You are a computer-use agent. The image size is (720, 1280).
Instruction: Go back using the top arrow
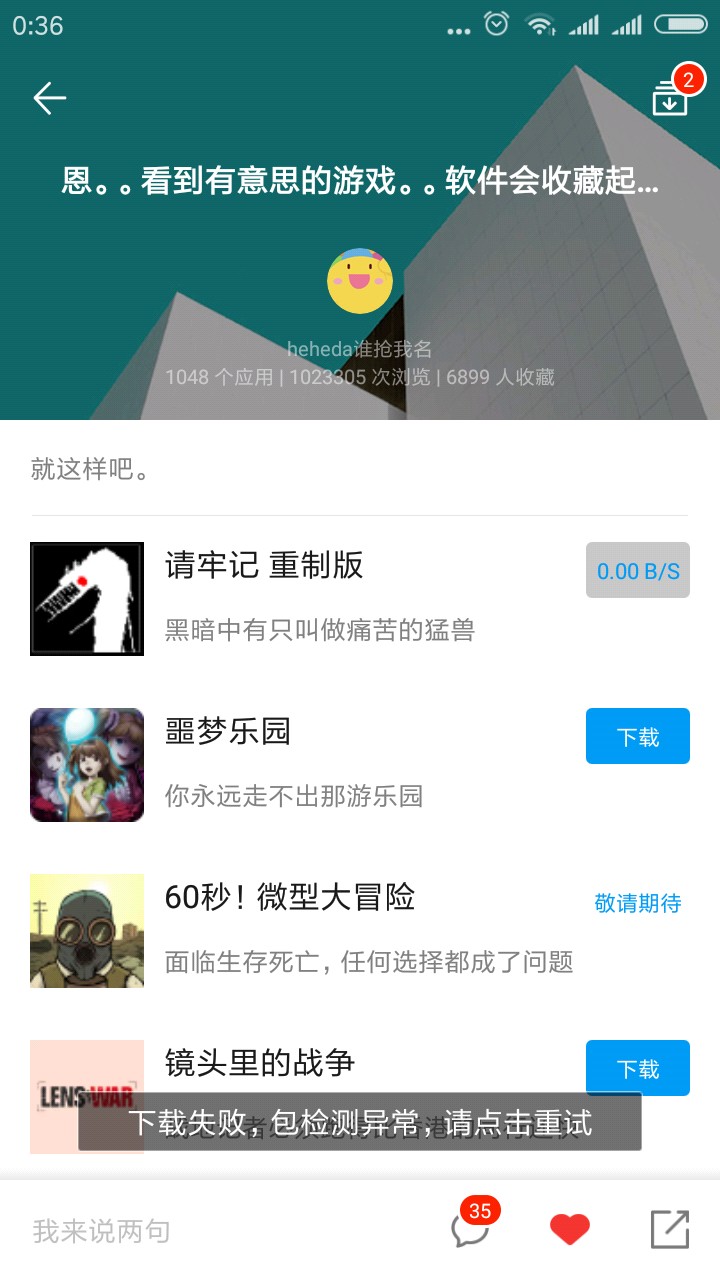coord(49,97)
